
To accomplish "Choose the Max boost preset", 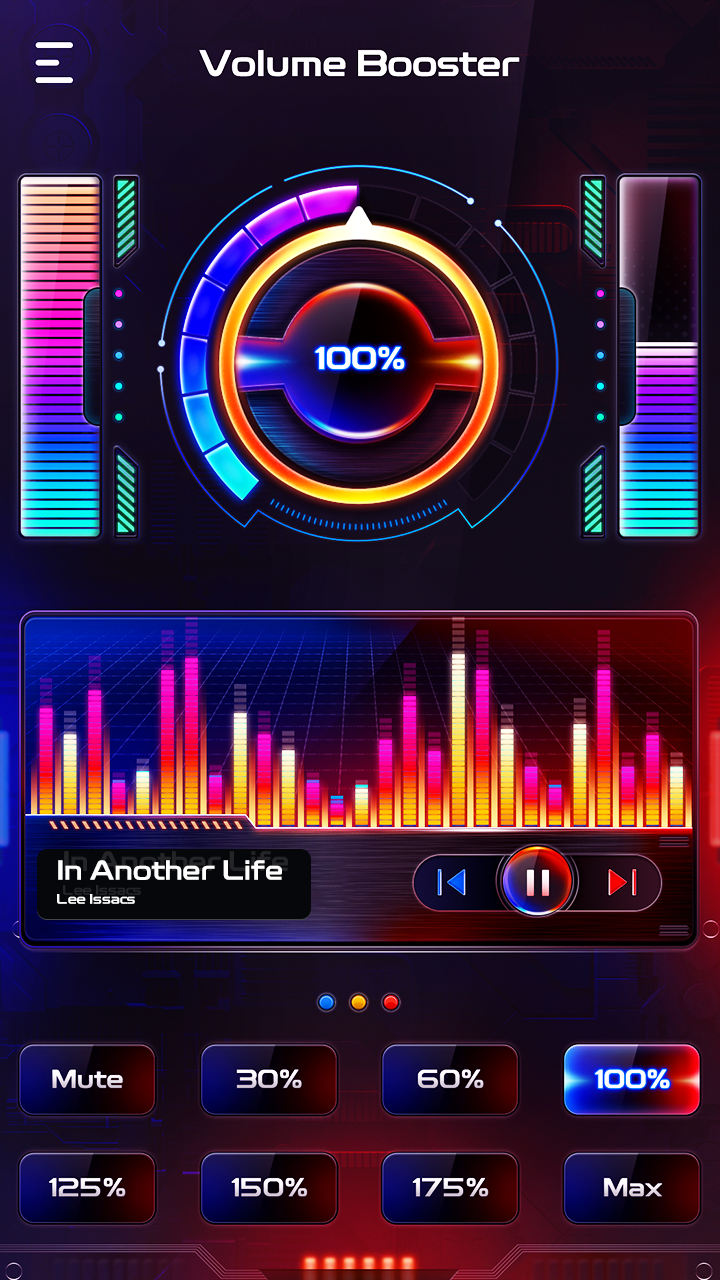I will point(631,1188).
